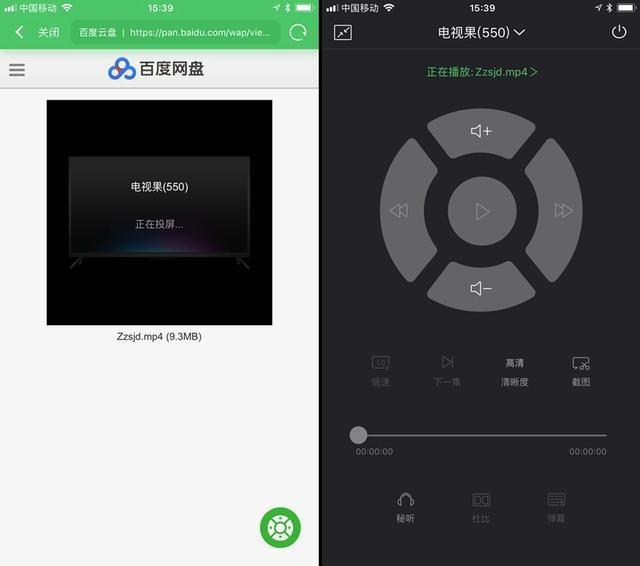This screenshot has width=640, height=566.
Task: Go back using the green bar arrow
Action: (19, 32)
